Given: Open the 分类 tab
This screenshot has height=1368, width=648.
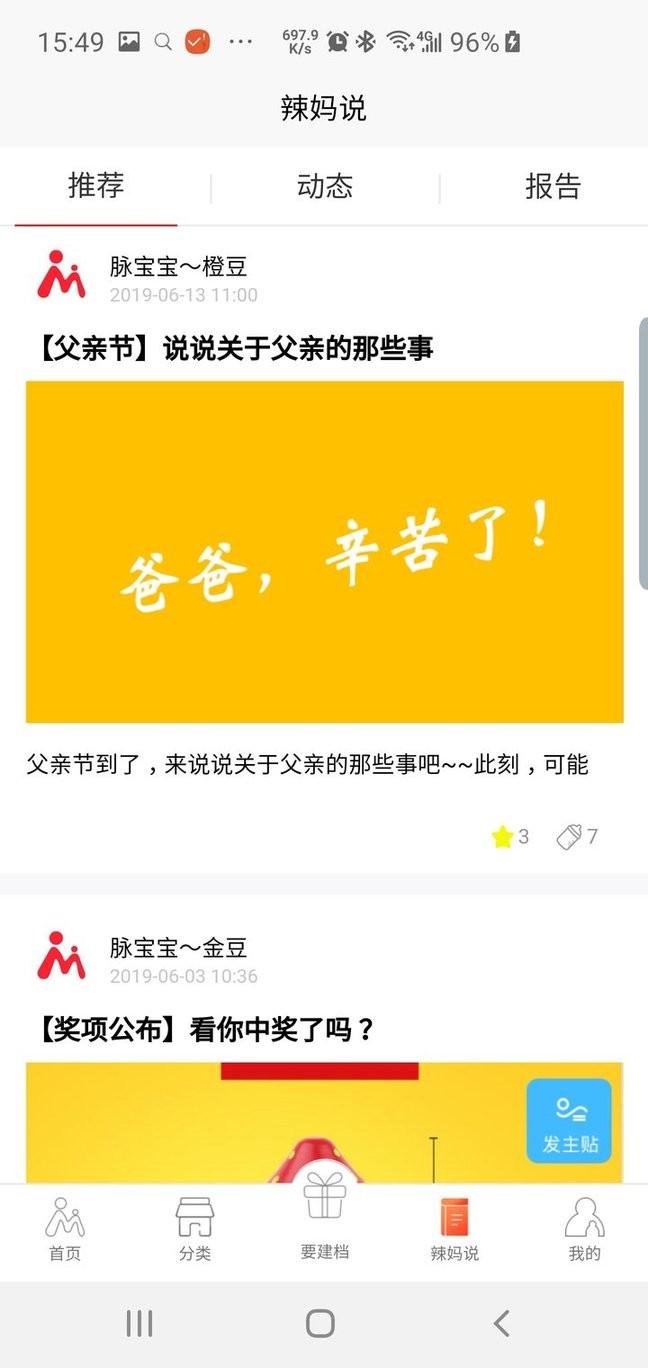Looking at the screenshot, I should 194,1230.
